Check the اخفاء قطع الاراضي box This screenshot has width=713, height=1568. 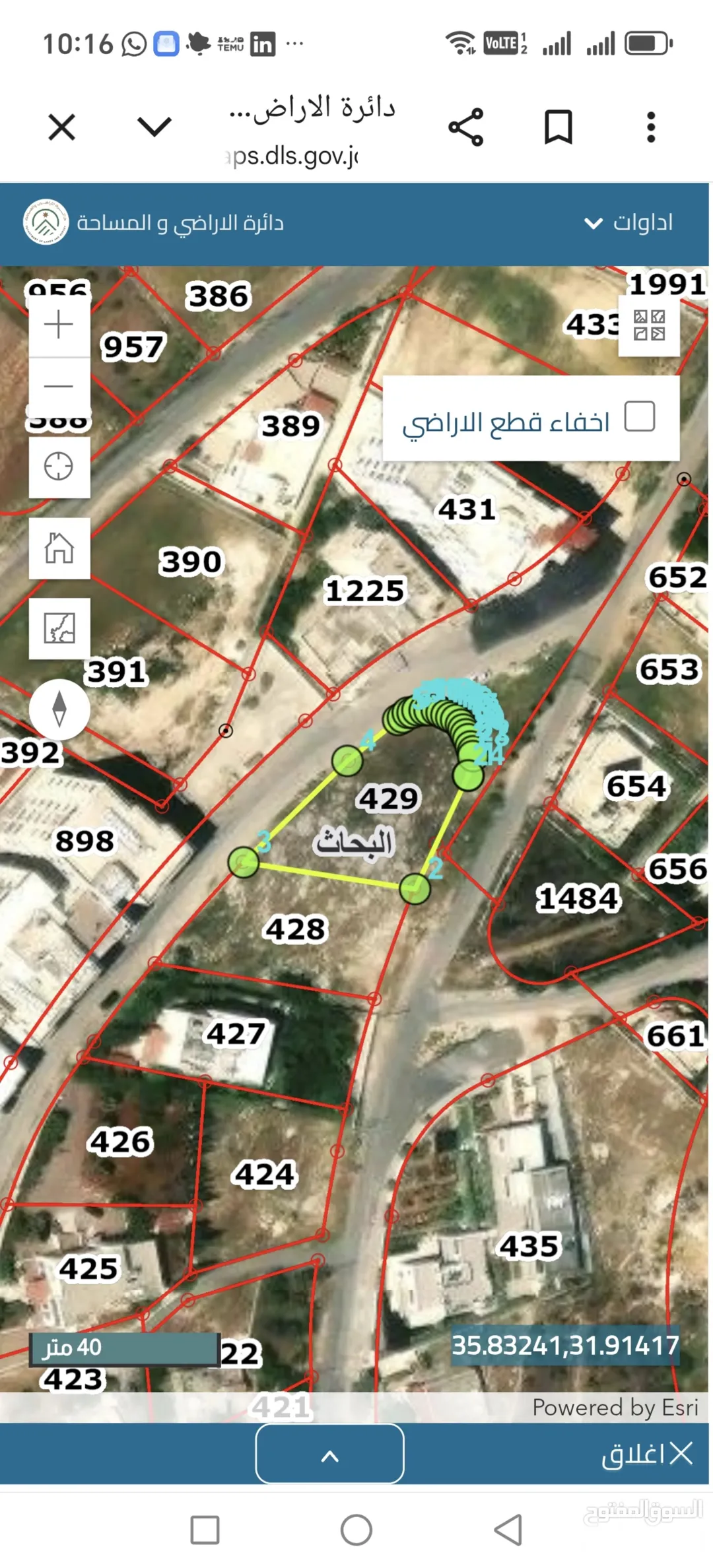pos(640,416)
